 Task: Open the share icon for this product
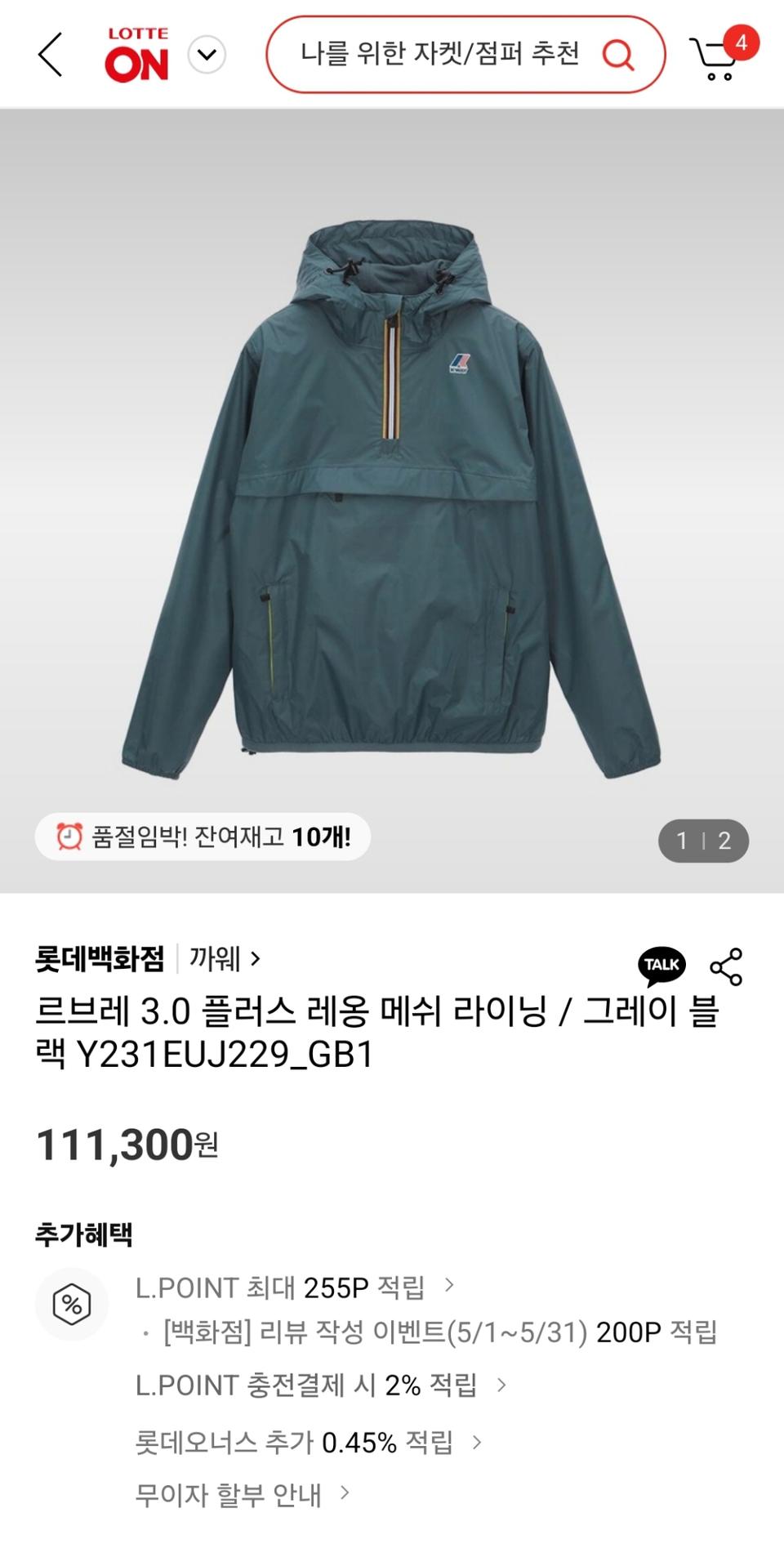tap(725, 965)
